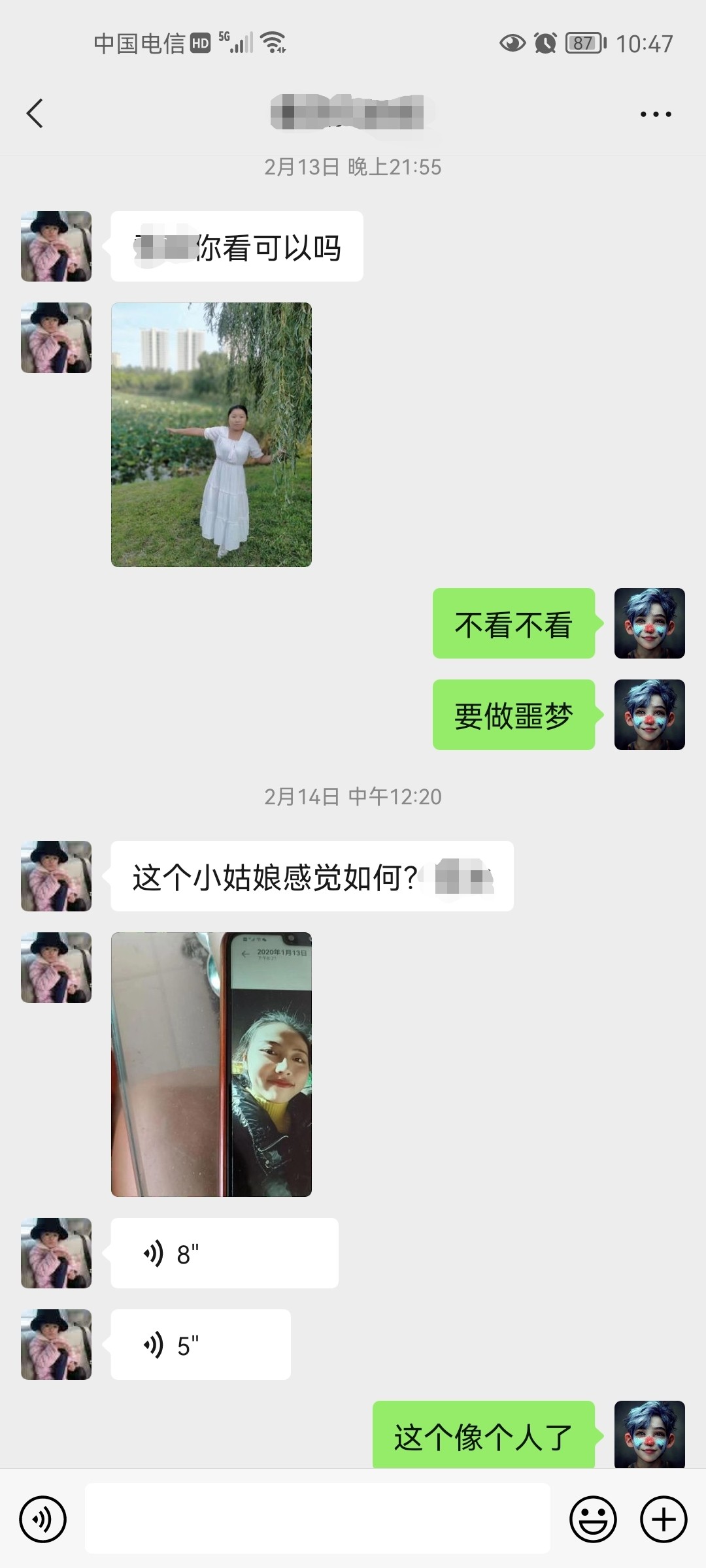Go back to the chat list
Image resolution: width=706 pixels, height=1568 pixels.
coord(35,114)
